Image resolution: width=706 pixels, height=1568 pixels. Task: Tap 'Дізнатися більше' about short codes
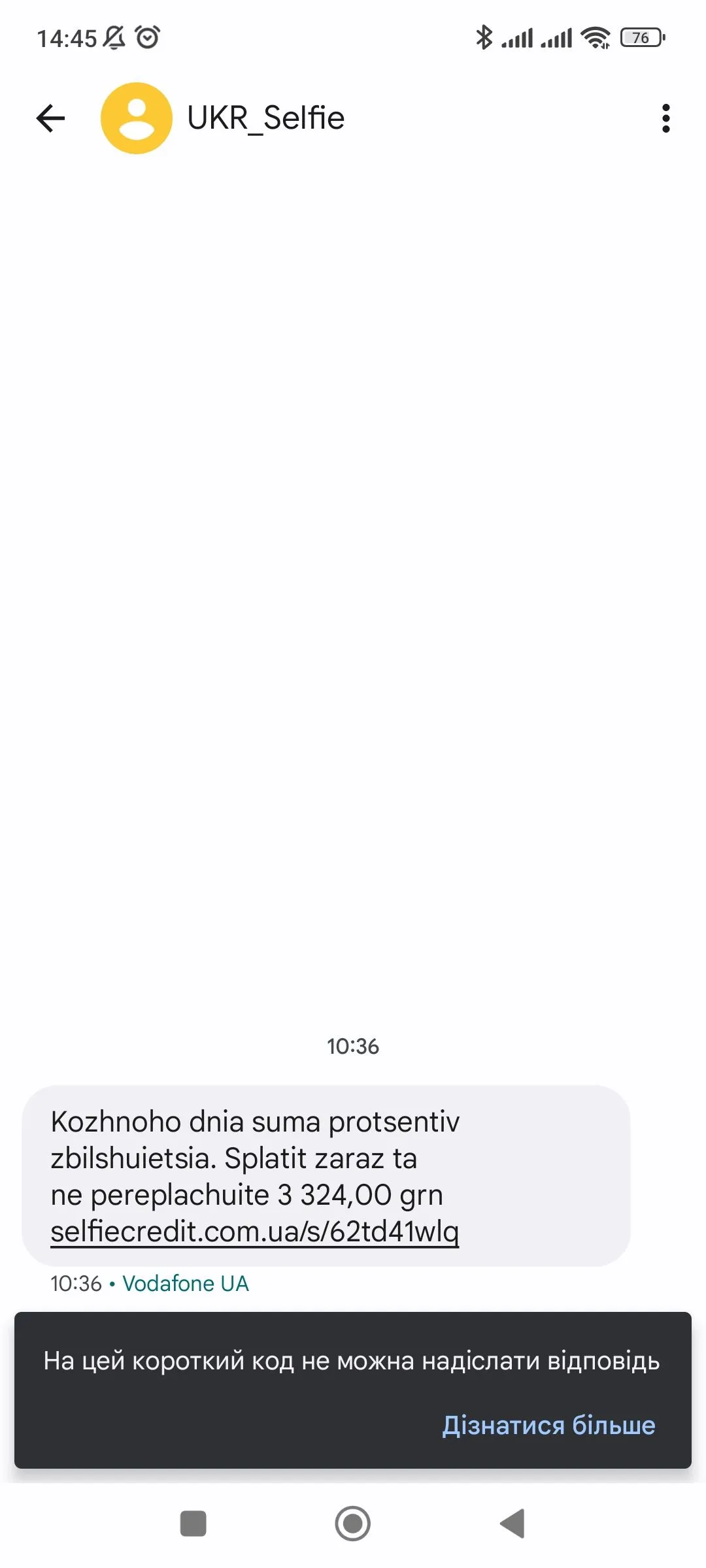point(548,1426)
